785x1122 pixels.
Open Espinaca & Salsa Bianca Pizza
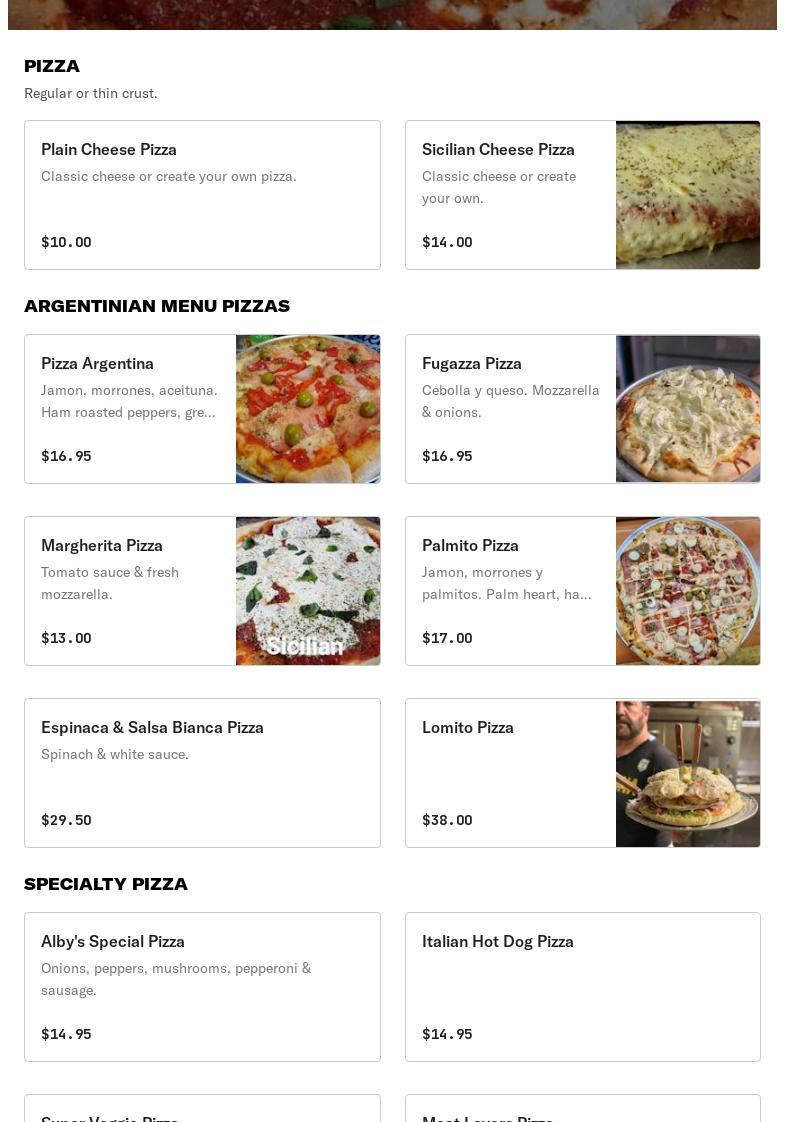[202, 773]
